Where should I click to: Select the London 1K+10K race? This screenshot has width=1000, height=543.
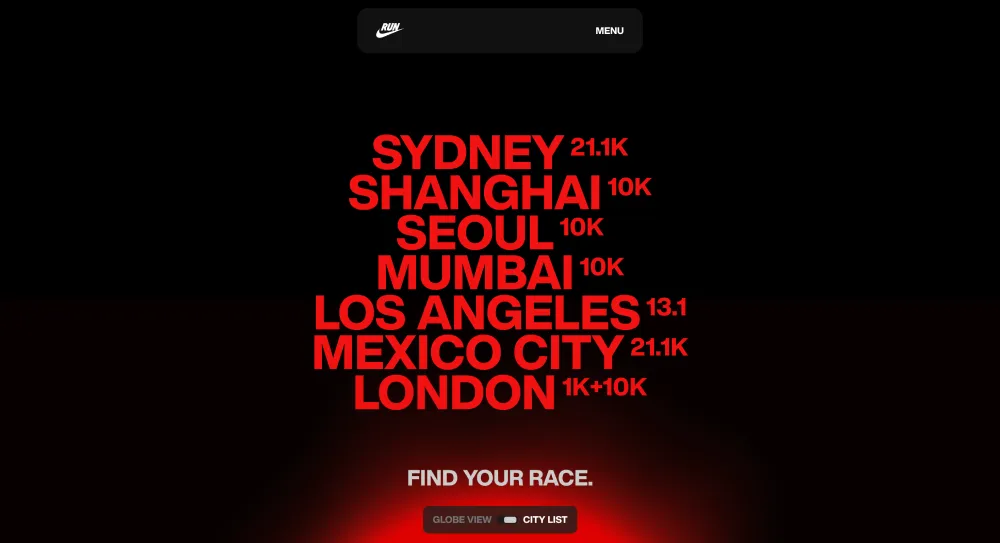tap(454, 393)
